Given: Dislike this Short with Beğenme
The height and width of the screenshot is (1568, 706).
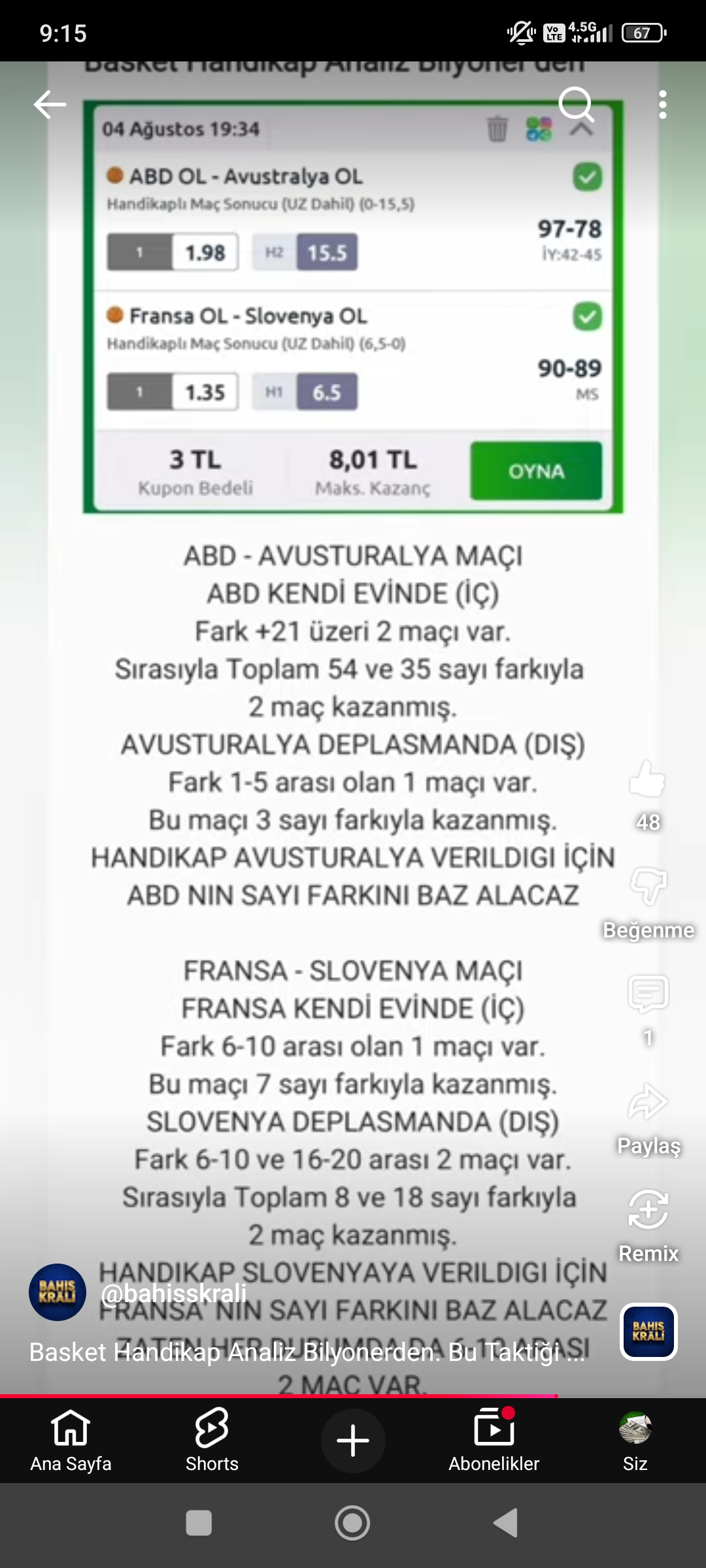Looking at the screenshot, I should 648,887.
